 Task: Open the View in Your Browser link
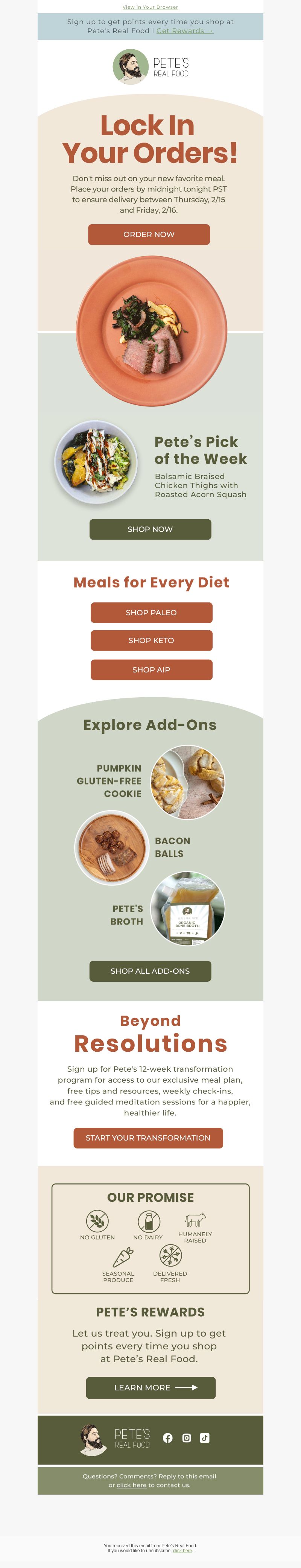(x=150, y=7)
